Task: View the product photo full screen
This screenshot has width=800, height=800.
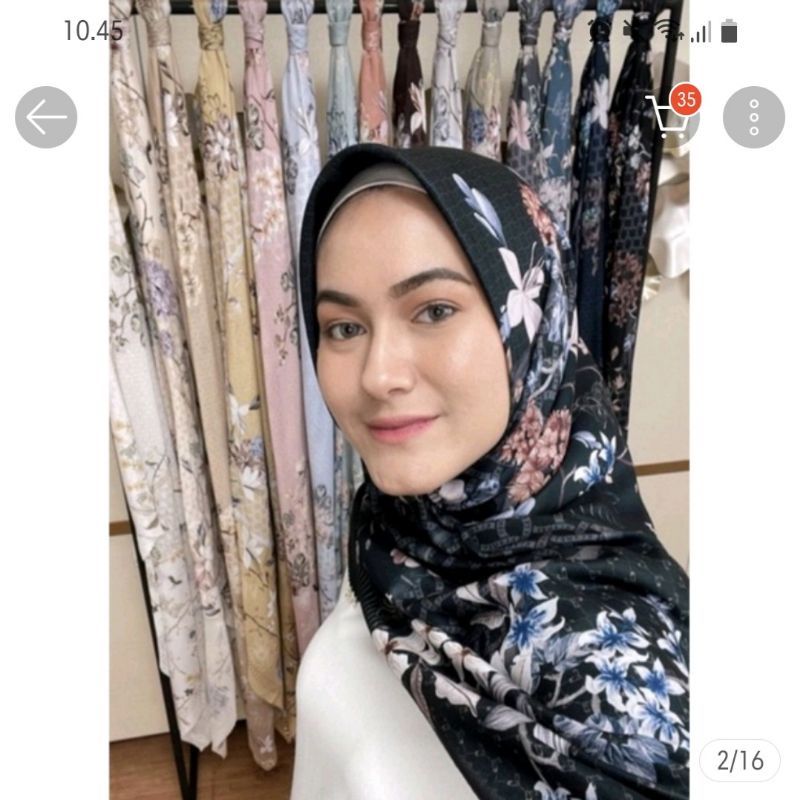Action: coord(400,450)
